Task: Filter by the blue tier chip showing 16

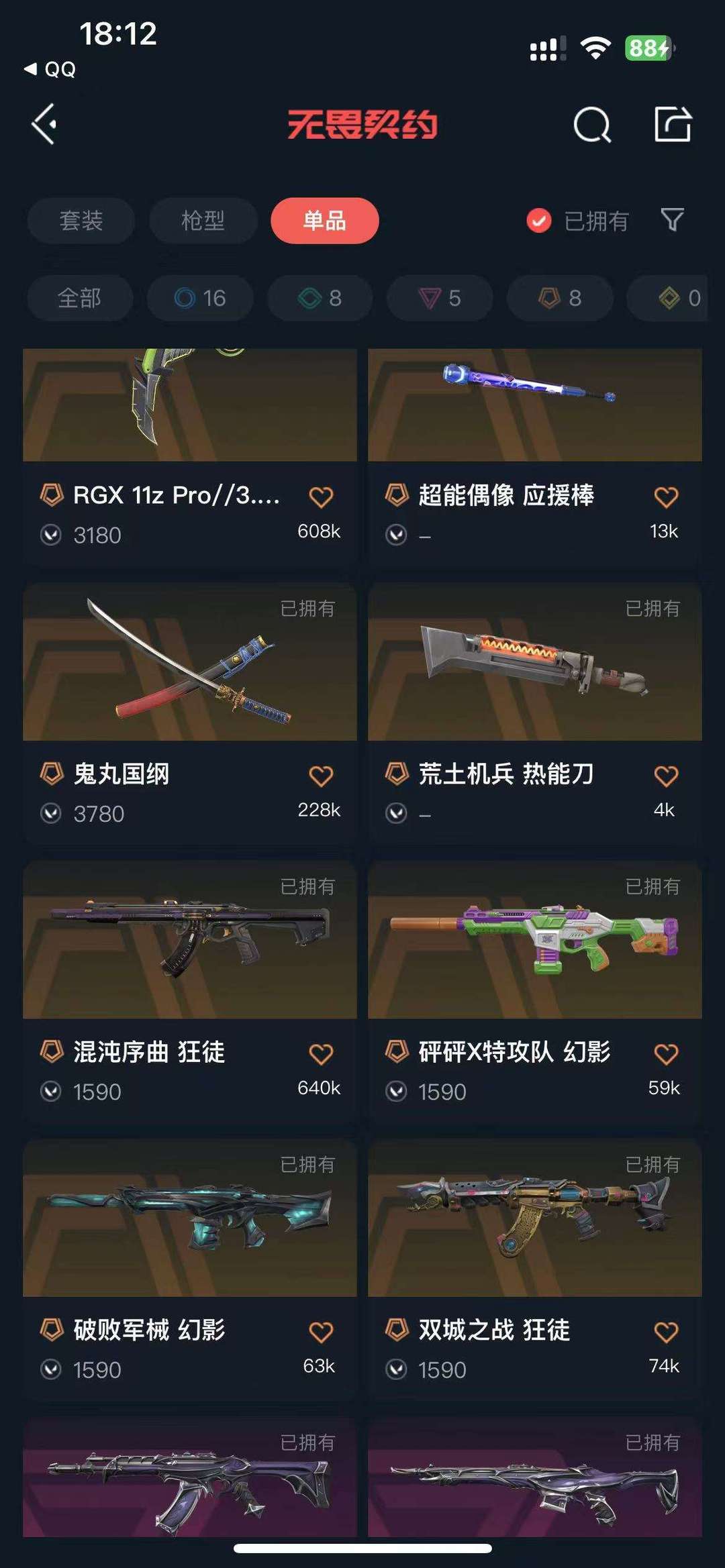Action: click(x=200, y=298)
